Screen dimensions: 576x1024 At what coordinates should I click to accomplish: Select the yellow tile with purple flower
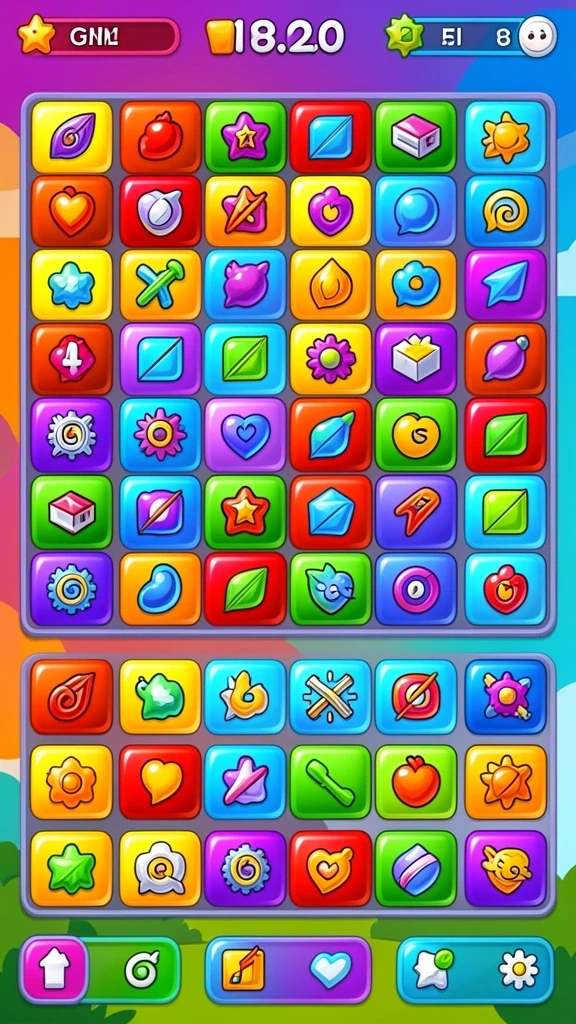tap(330, 359)
